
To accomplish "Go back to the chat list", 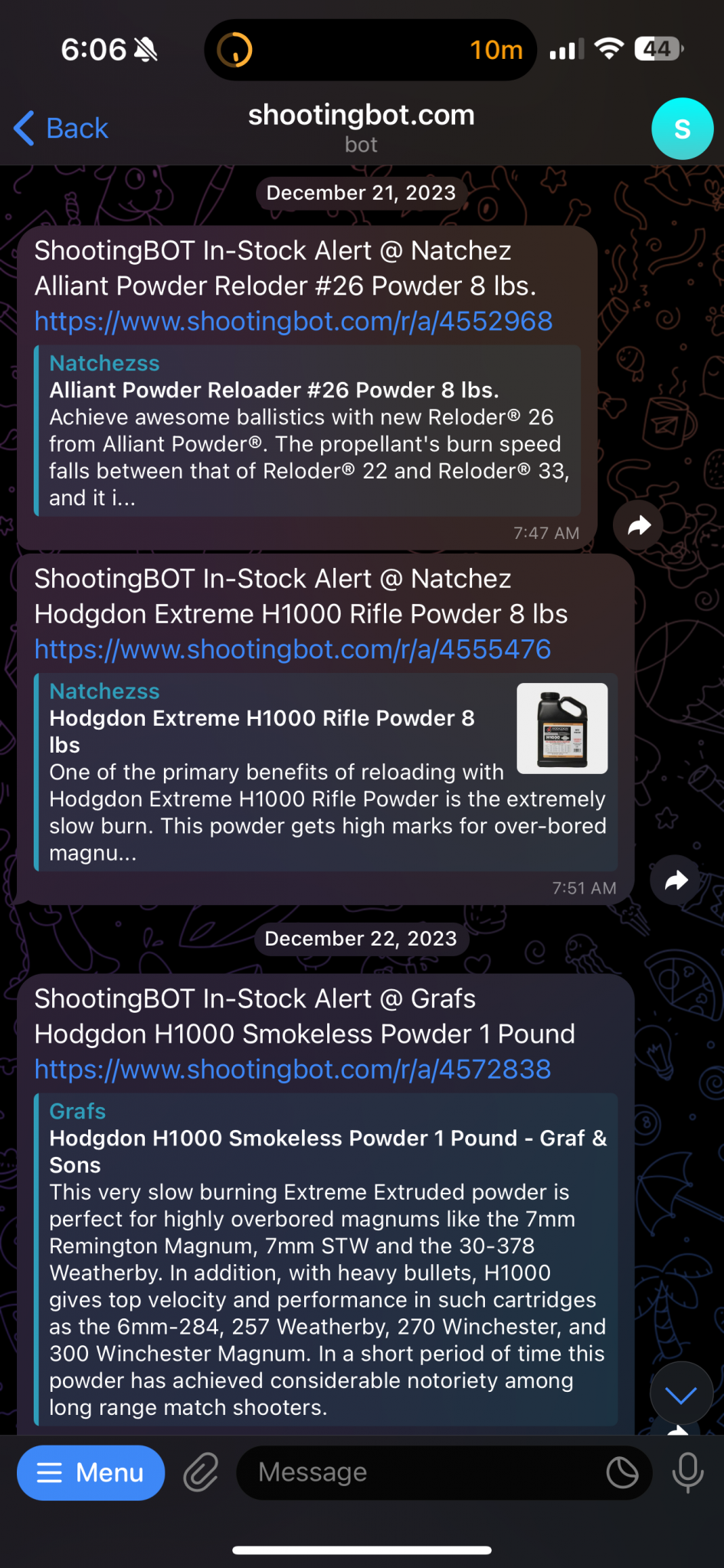I will (x=61, y=129).
